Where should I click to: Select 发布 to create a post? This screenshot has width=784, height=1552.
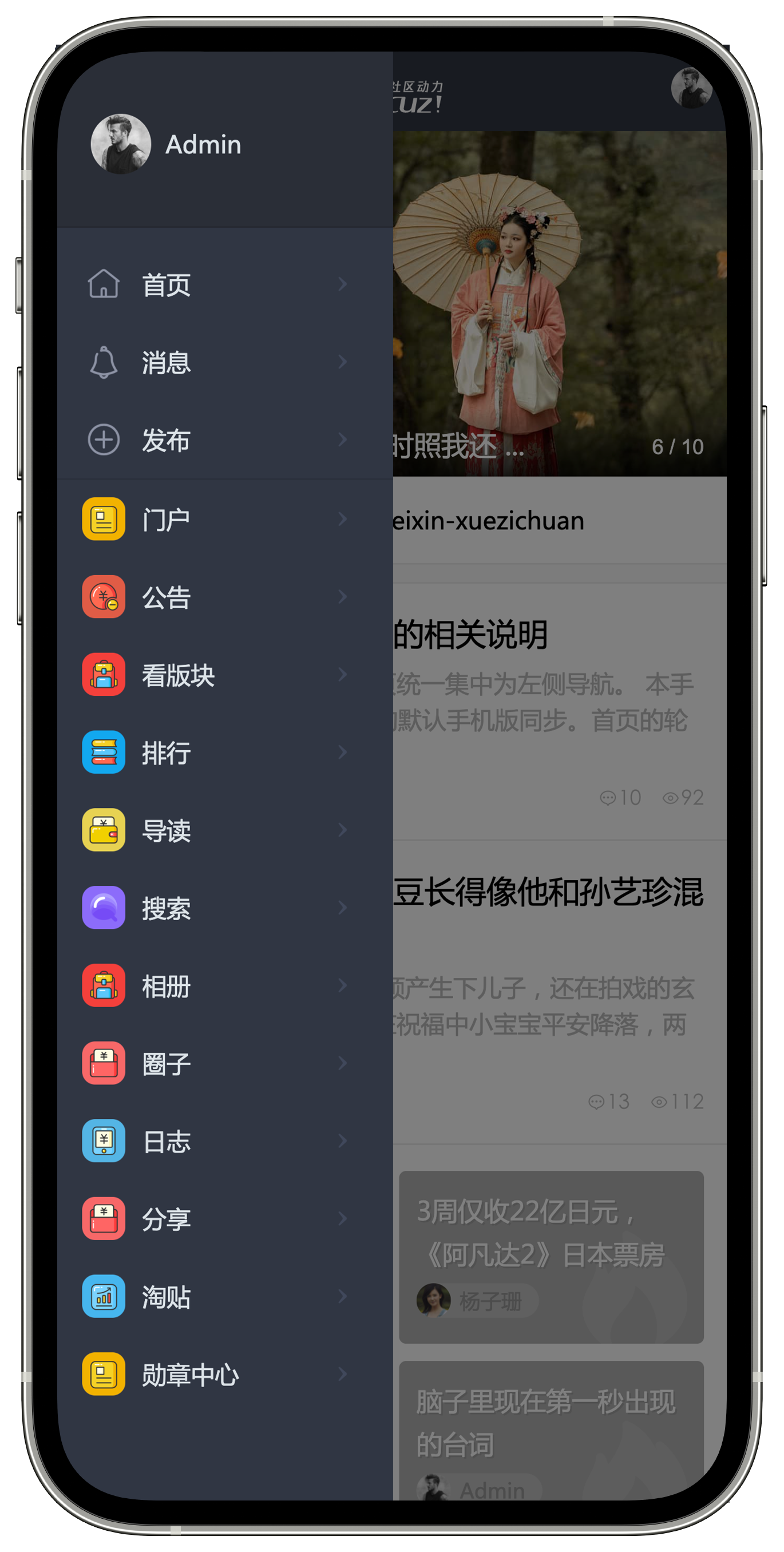pyautogui.click(x=217, y=440)
